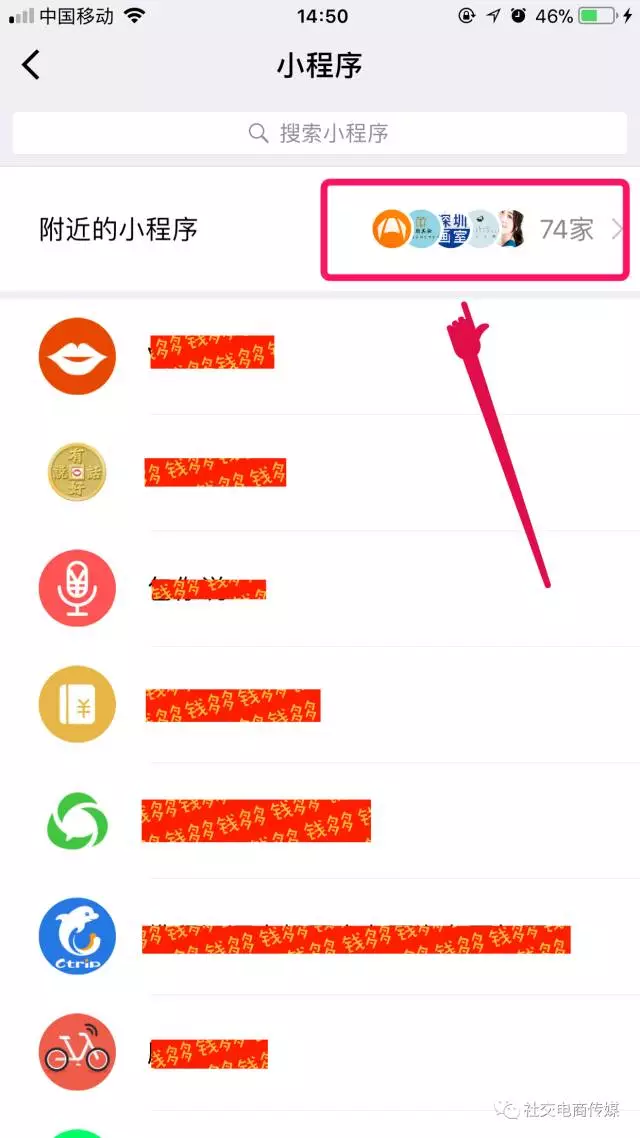The image size is (640, 1138).
Task: Open the mini program with red lips icon
Action: pos(77,356)
